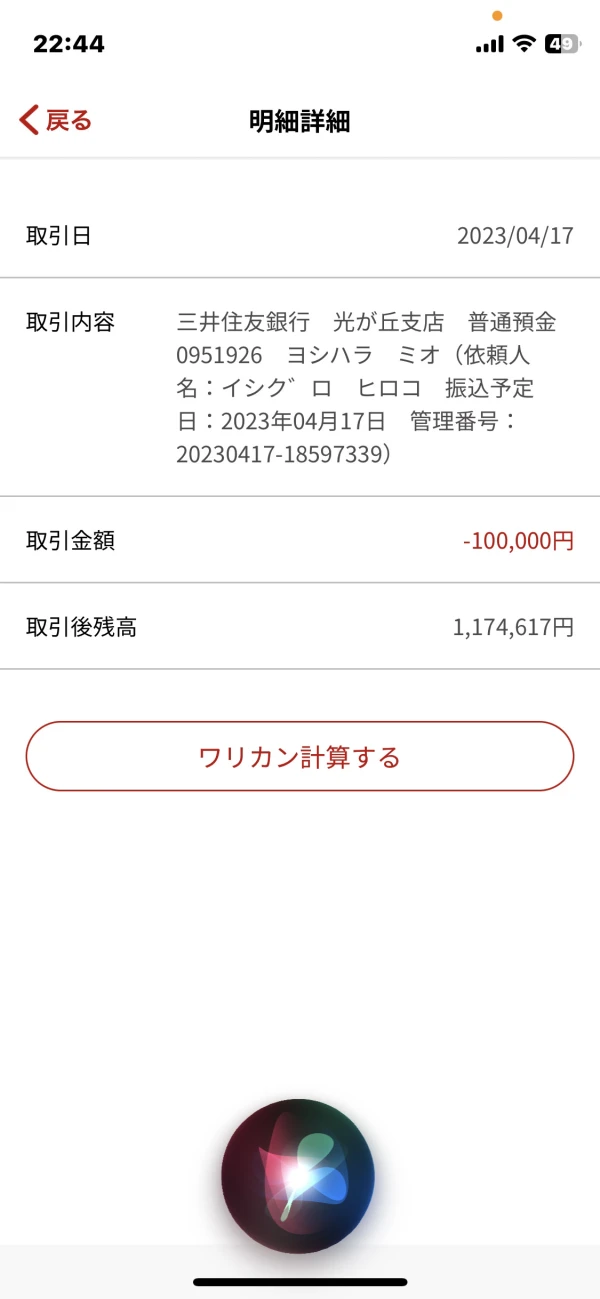Tap the ワリカン計算する button

click(x=300, y=757)
